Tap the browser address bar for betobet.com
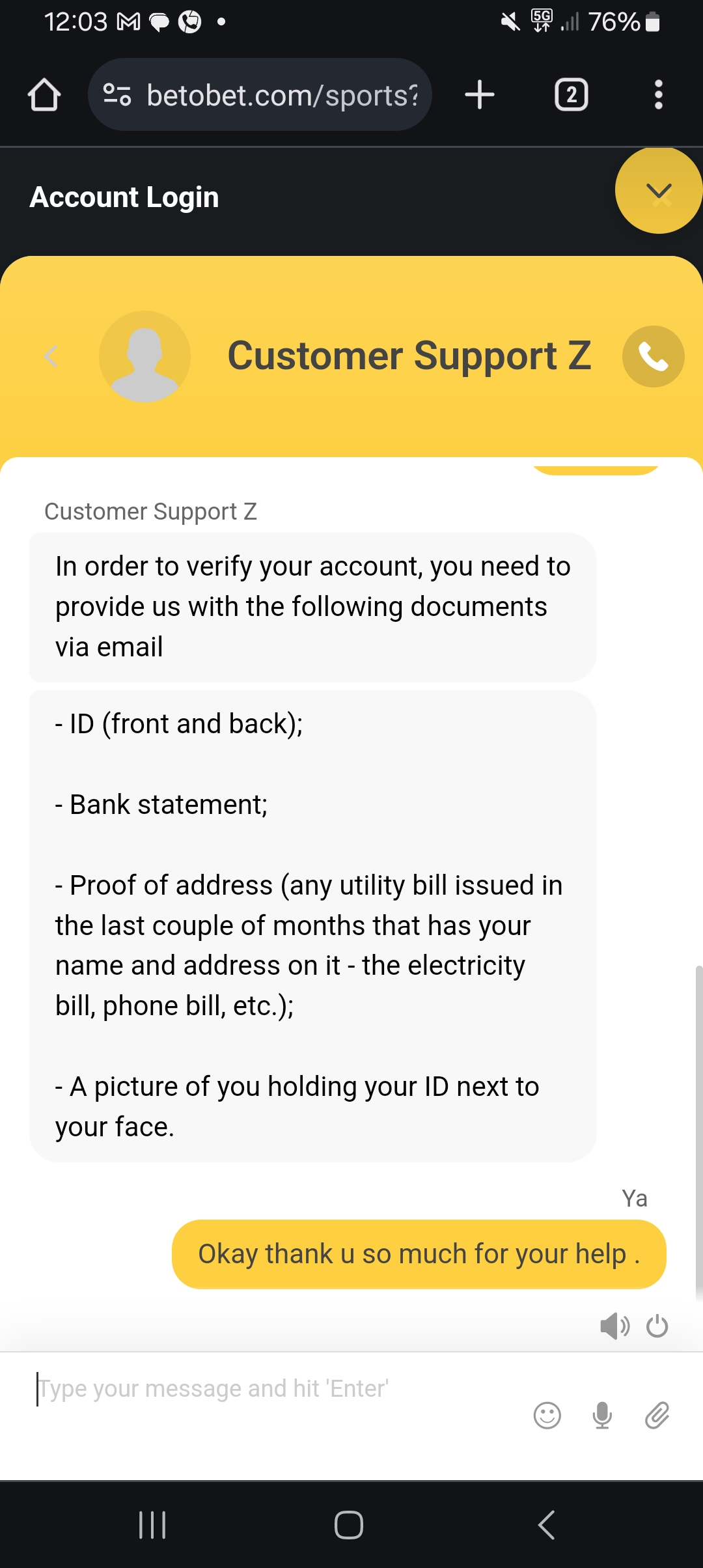This screenshot has height=1568, width=703. 260,95
